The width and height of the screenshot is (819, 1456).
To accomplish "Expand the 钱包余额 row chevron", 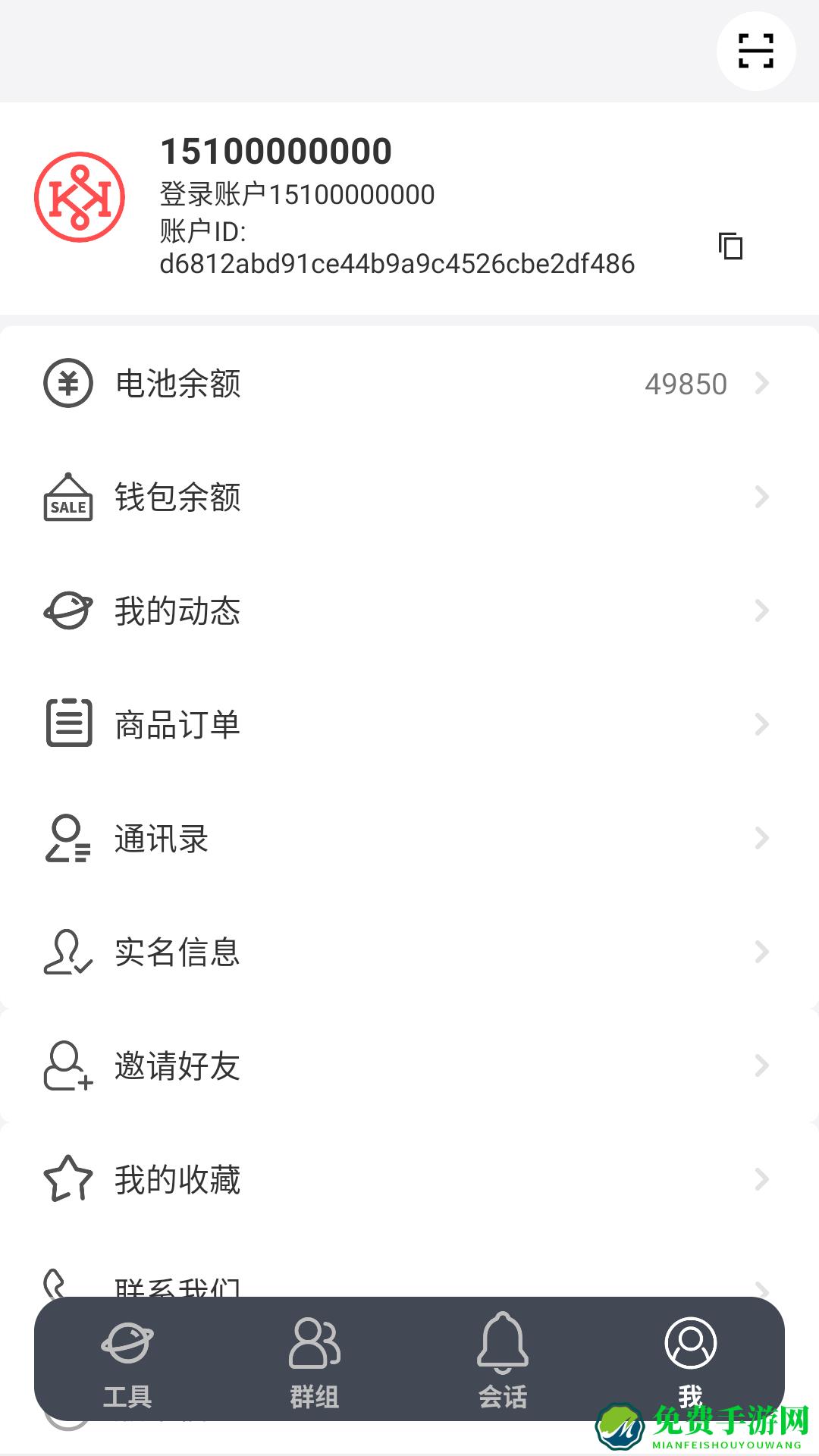I will [761, 497].
